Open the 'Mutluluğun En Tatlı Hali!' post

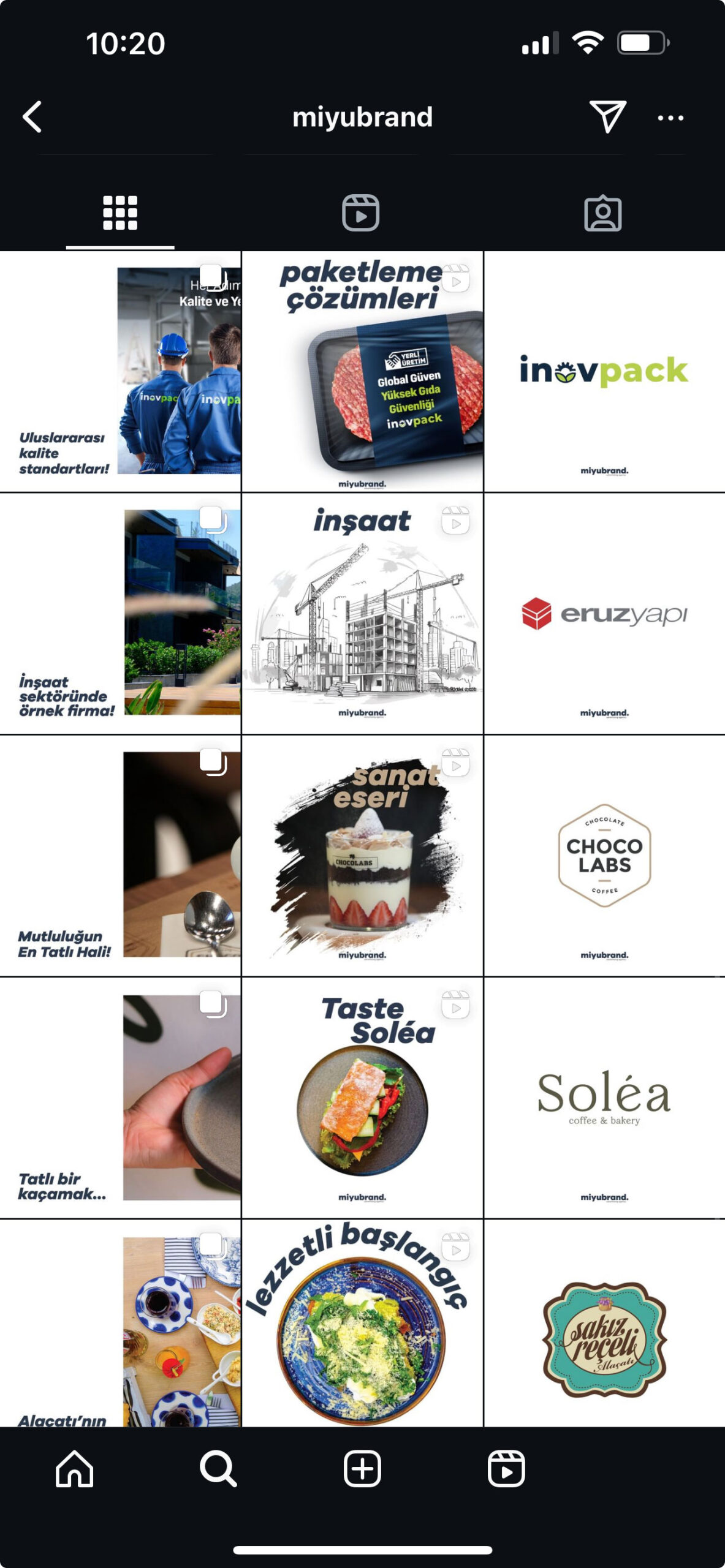120,855
